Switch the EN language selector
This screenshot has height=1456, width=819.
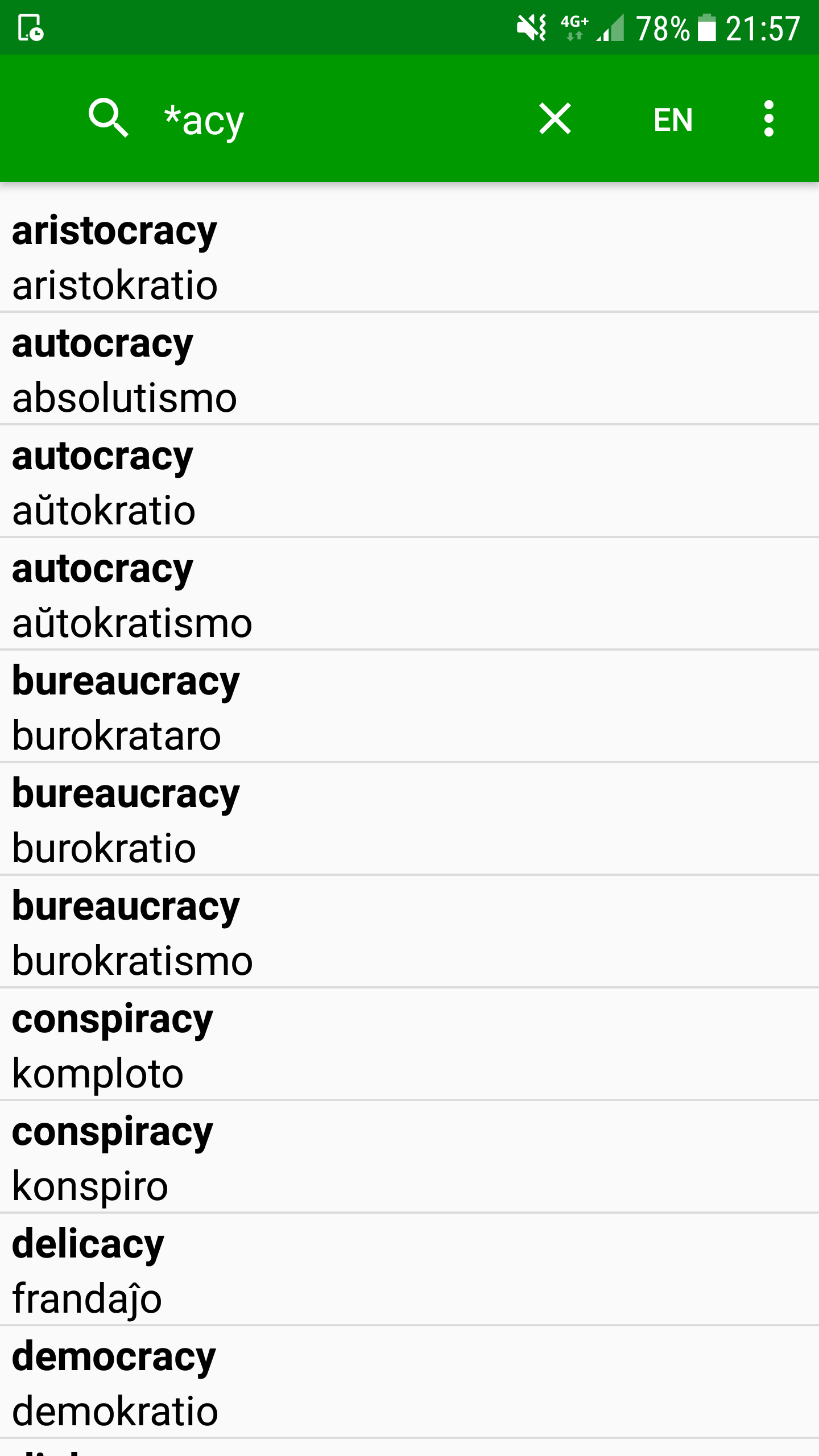pyautogui.click(x=673, y=120)
